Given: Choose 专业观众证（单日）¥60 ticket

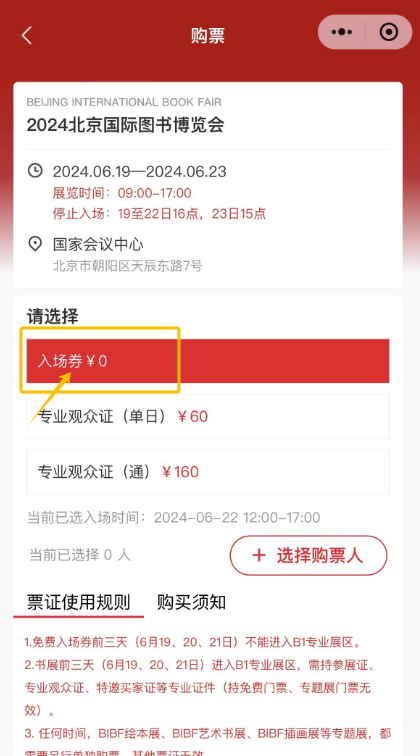Looking at the screenshot, I should (208, 417).
